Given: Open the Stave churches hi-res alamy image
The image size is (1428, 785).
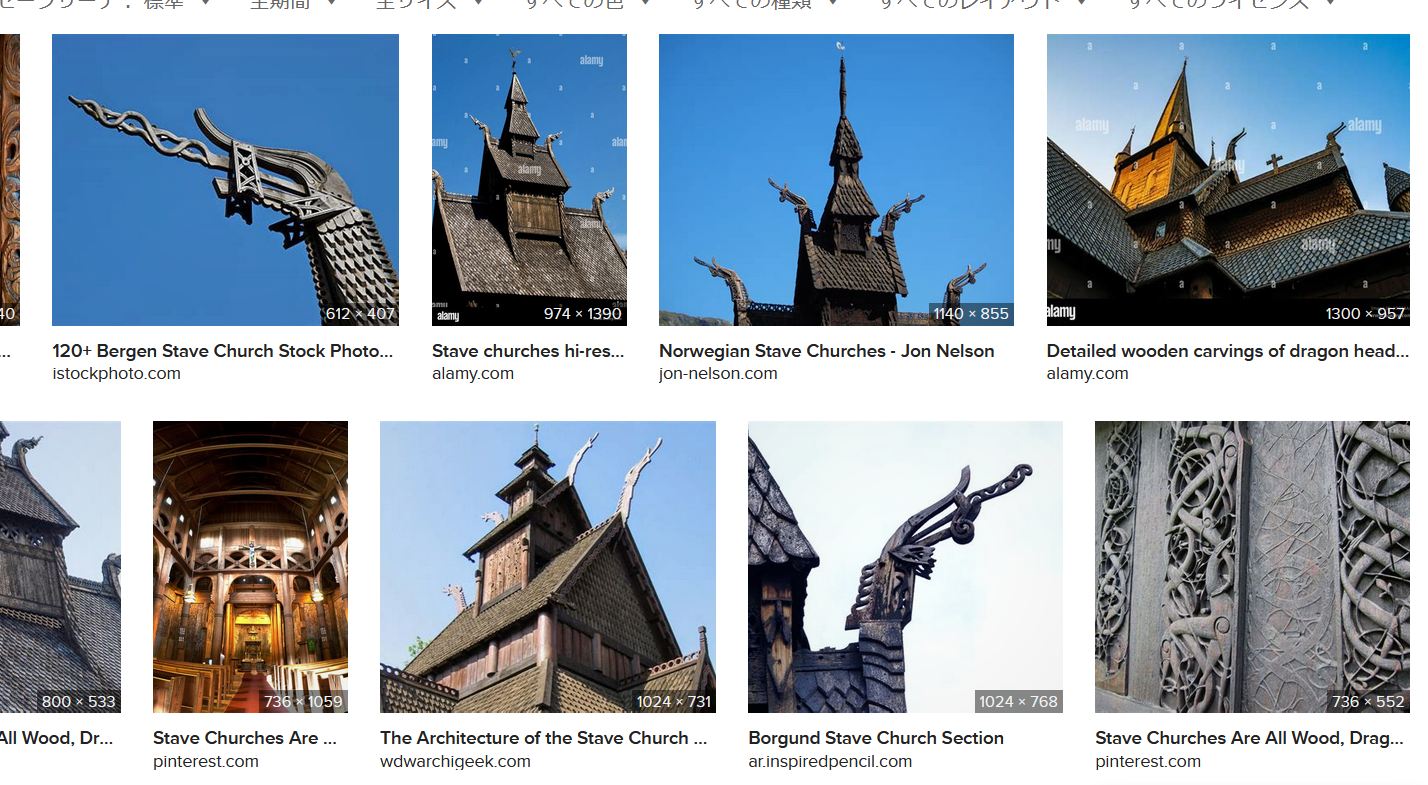Looking at the screenshot, I should 529,180.
